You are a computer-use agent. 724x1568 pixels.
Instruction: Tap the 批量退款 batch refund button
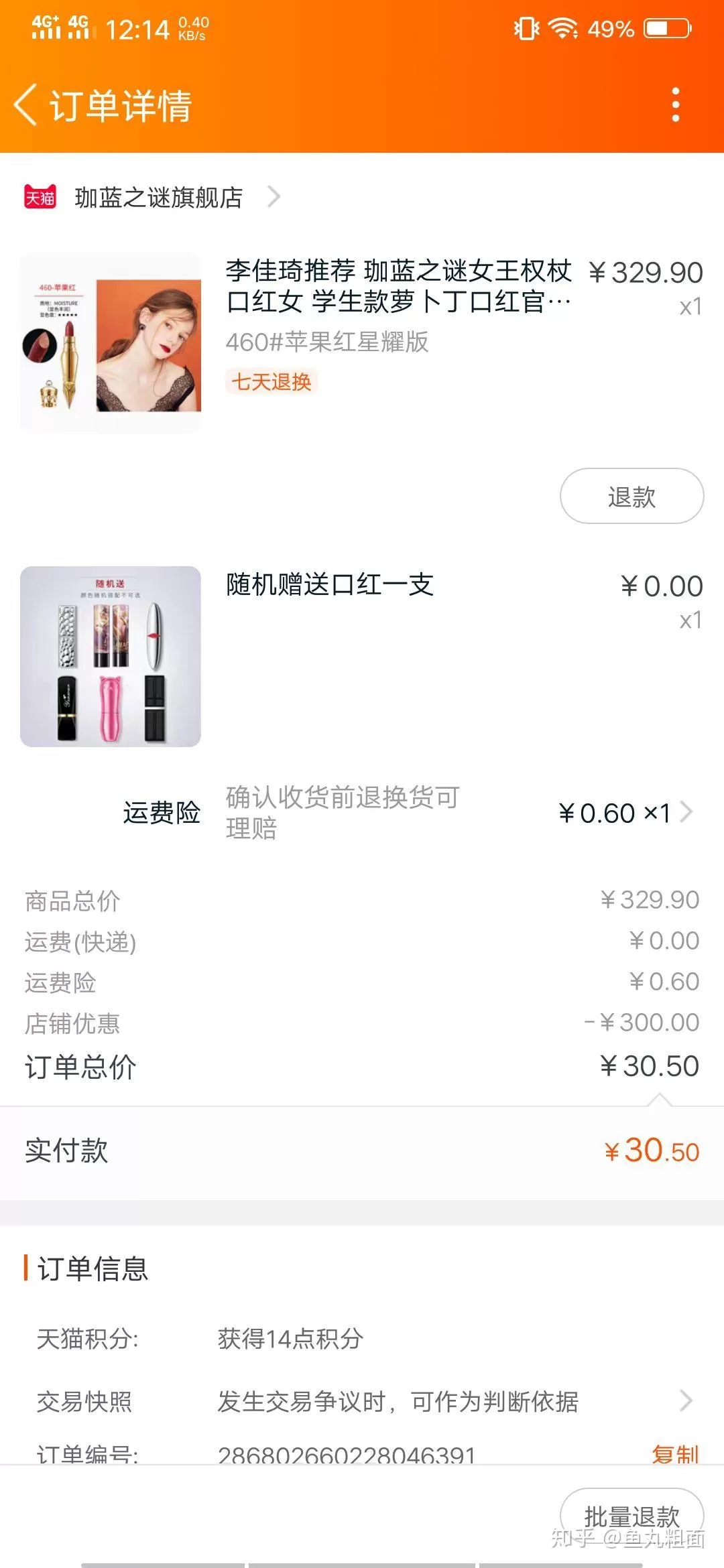point(631,1516)
